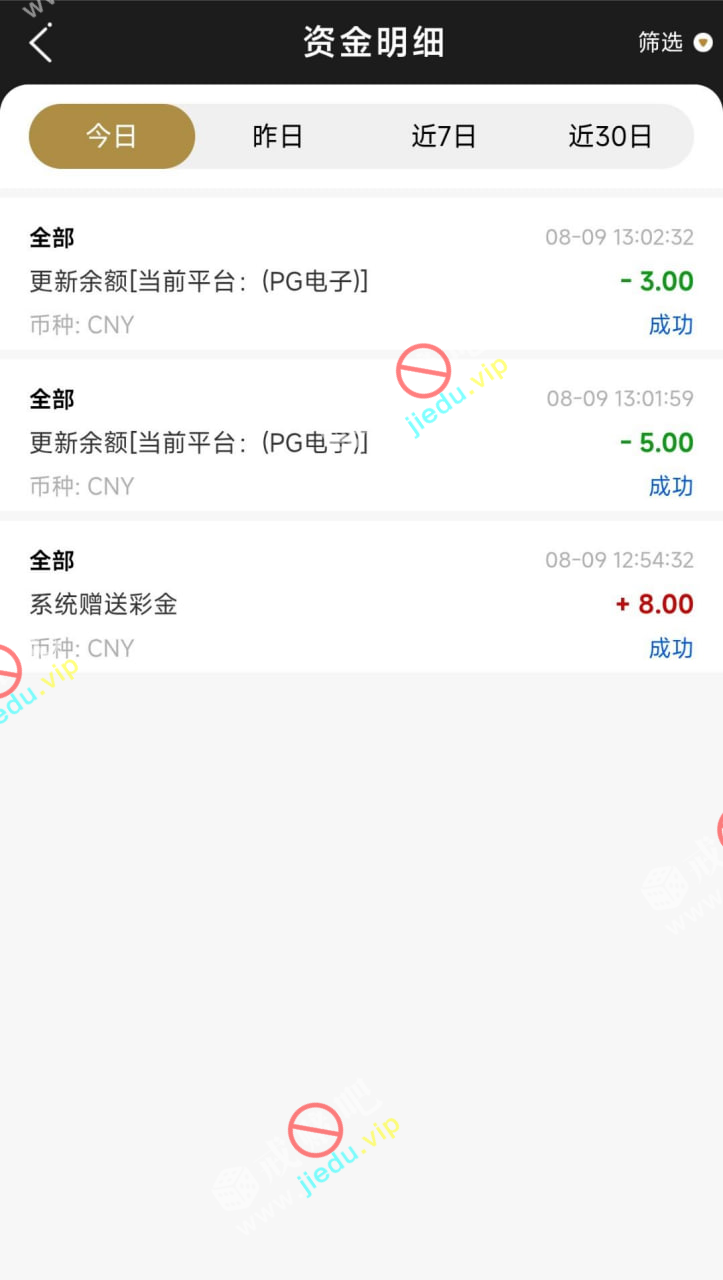723x1280 pixels.
Task: Go back using the top-left arrow
Action: 40,43
